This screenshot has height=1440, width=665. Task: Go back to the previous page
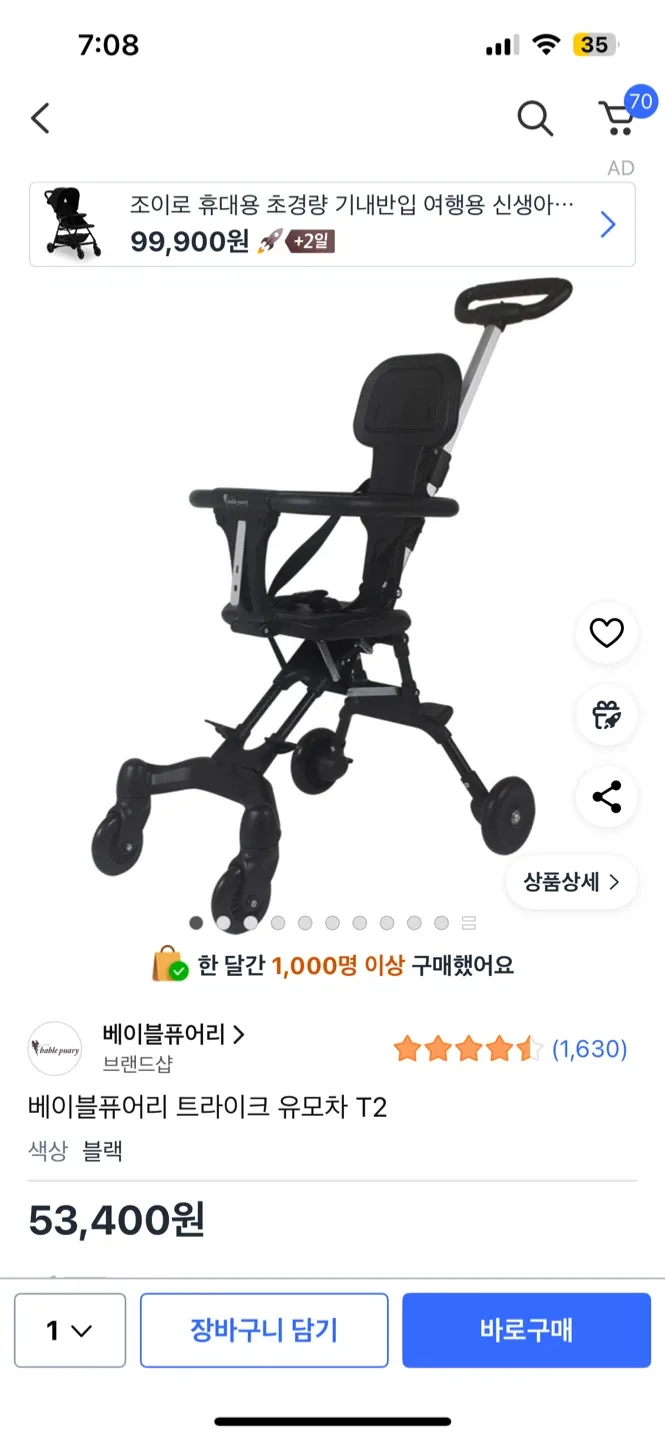[40, 119]
